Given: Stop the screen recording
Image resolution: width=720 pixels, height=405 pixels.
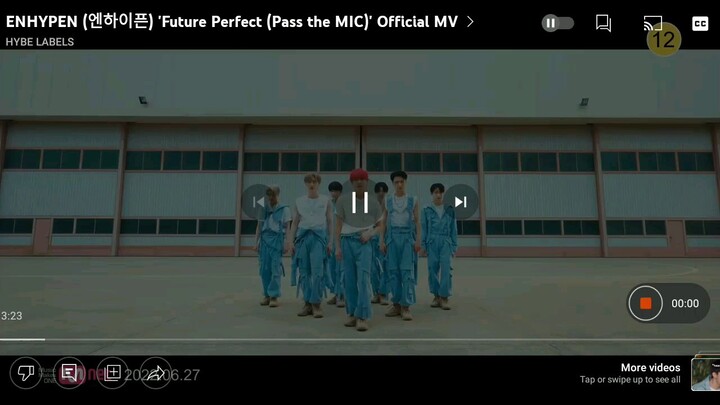Looking at the screenshot, I should pos(646,303).
